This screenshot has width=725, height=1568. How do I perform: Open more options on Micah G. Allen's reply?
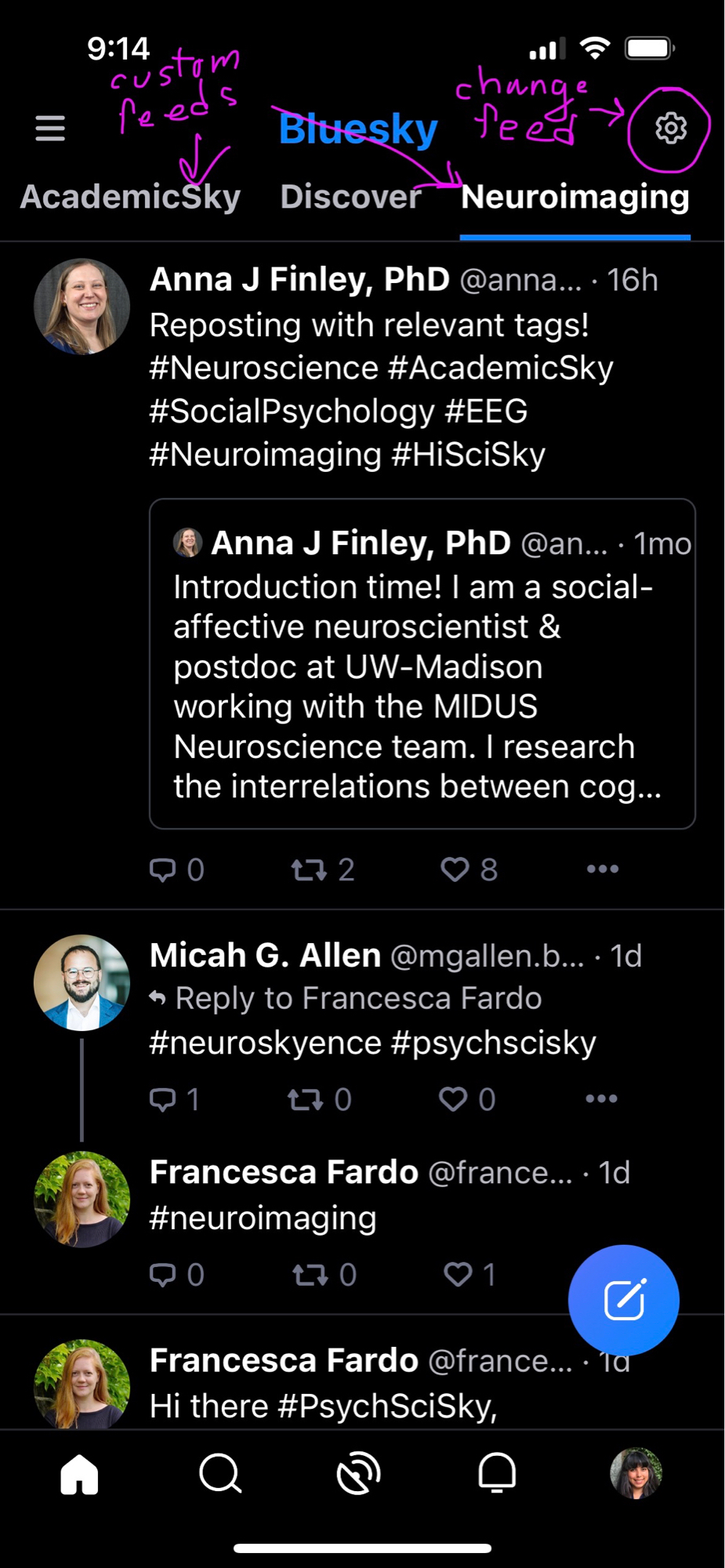[x=601, y=1098]
